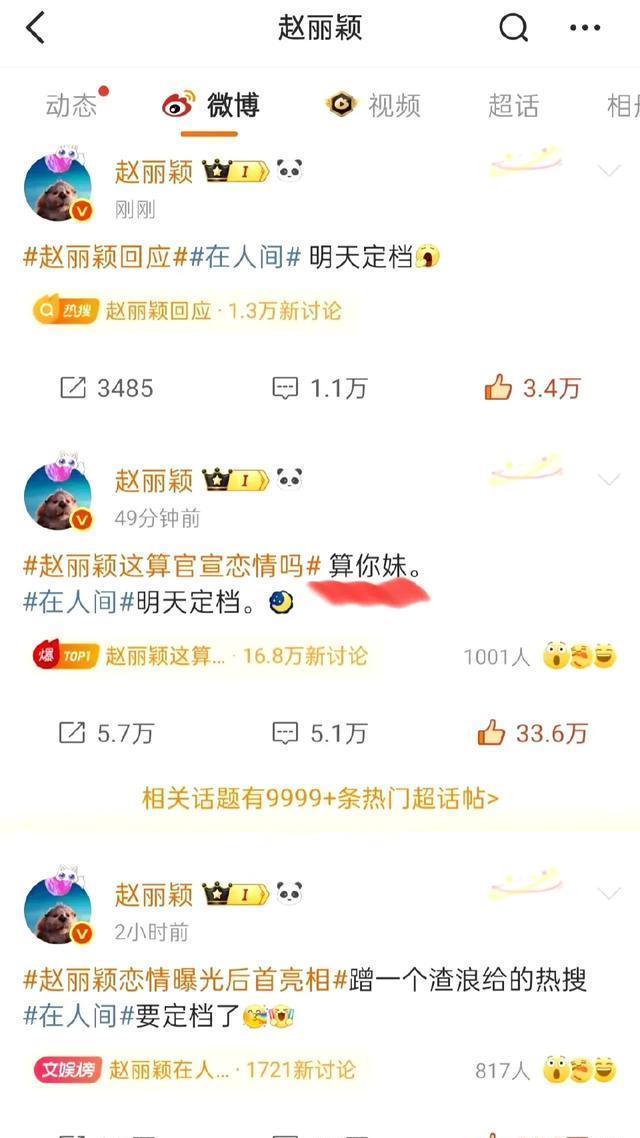Open 相关话题有9999+条热门超话帖 link
This screenshot has width=640, height=1138.
tap(320, 798)
